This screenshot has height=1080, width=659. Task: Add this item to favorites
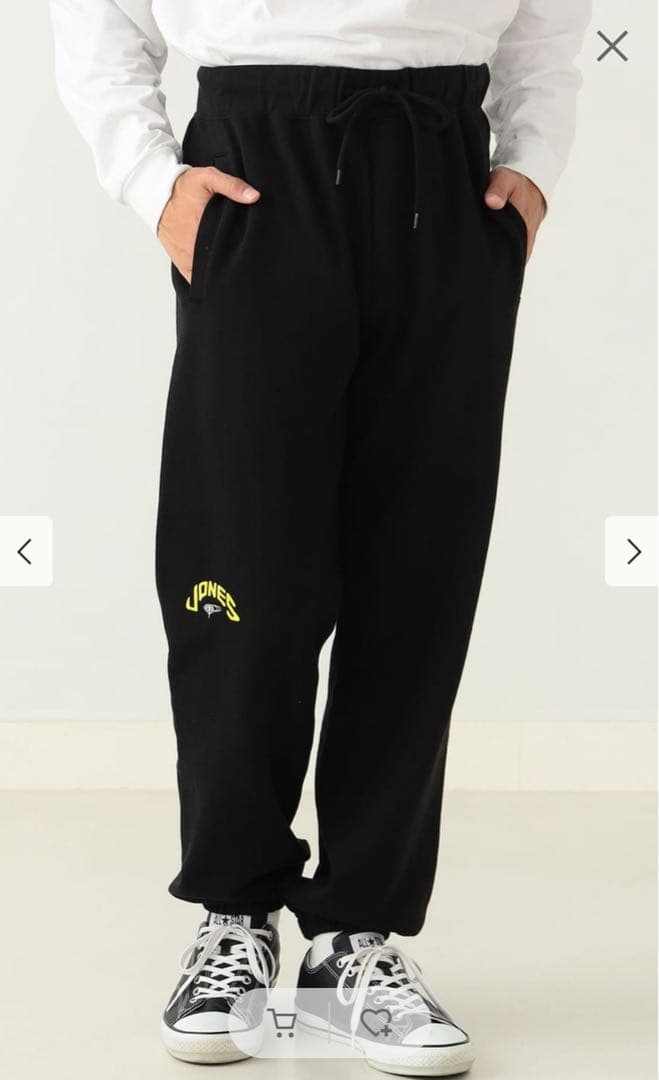377,1022
